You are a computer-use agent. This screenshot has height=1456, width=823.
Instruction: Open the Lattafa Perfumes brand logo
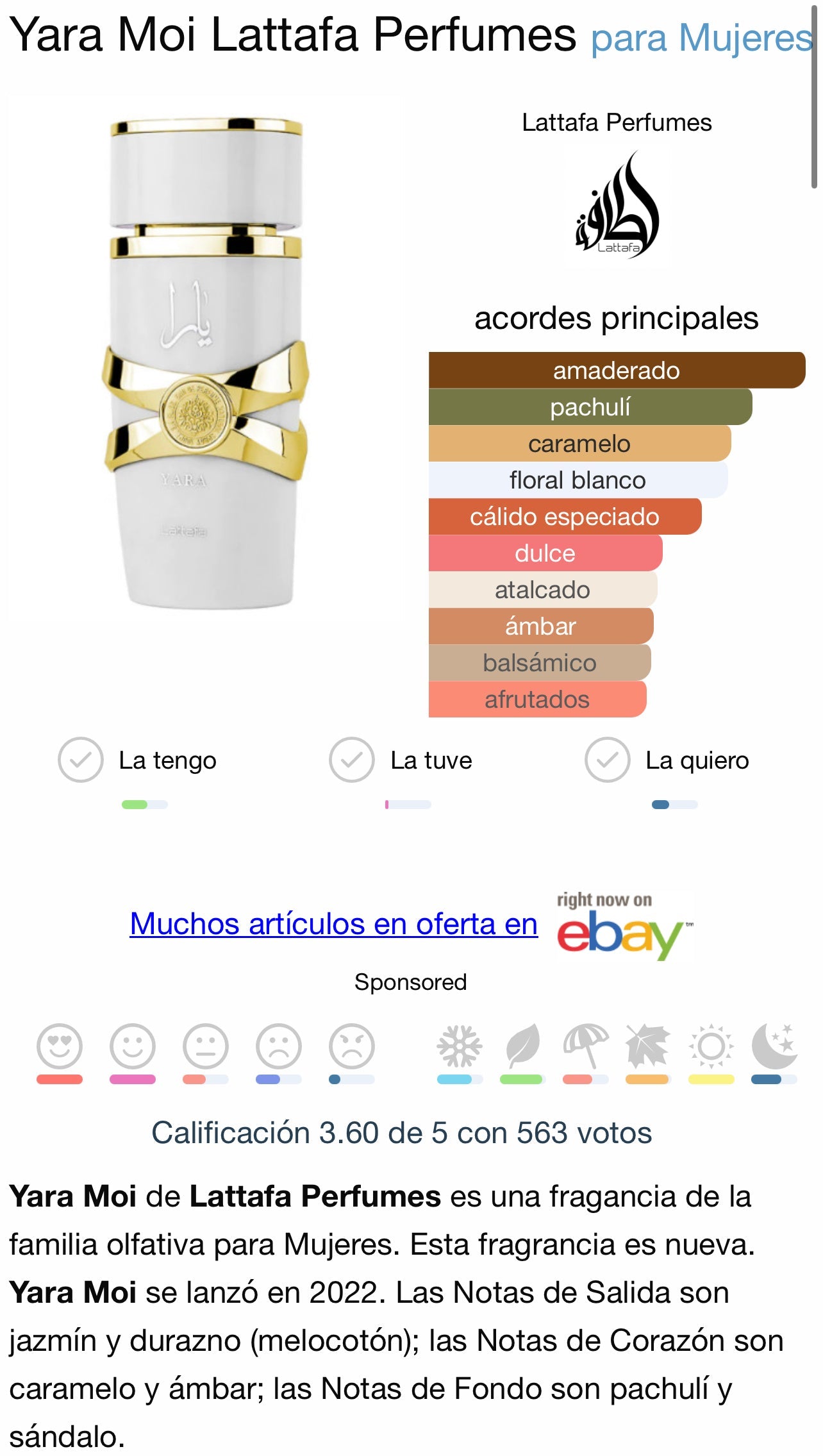(x=617, y=206)
